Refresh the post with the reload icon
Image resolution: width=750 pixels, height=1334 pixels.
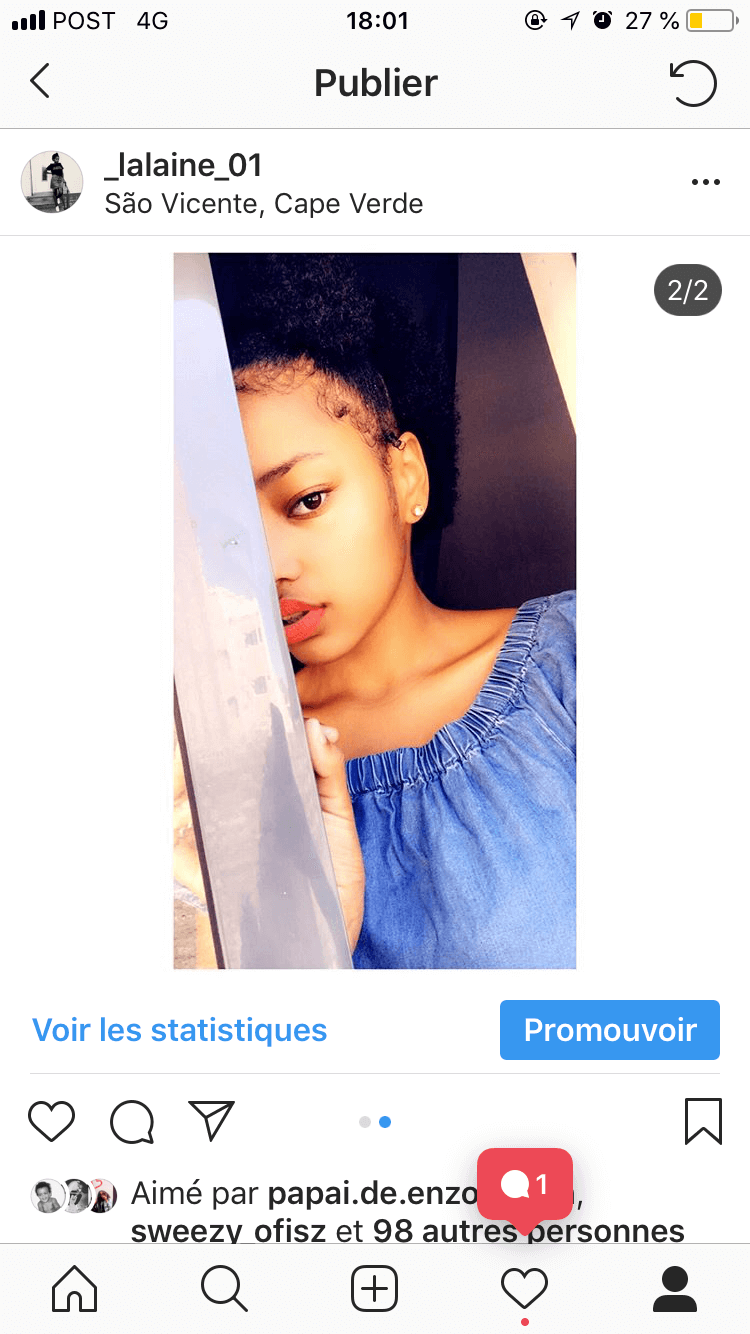pyautogui.click(x=693, y=83)
